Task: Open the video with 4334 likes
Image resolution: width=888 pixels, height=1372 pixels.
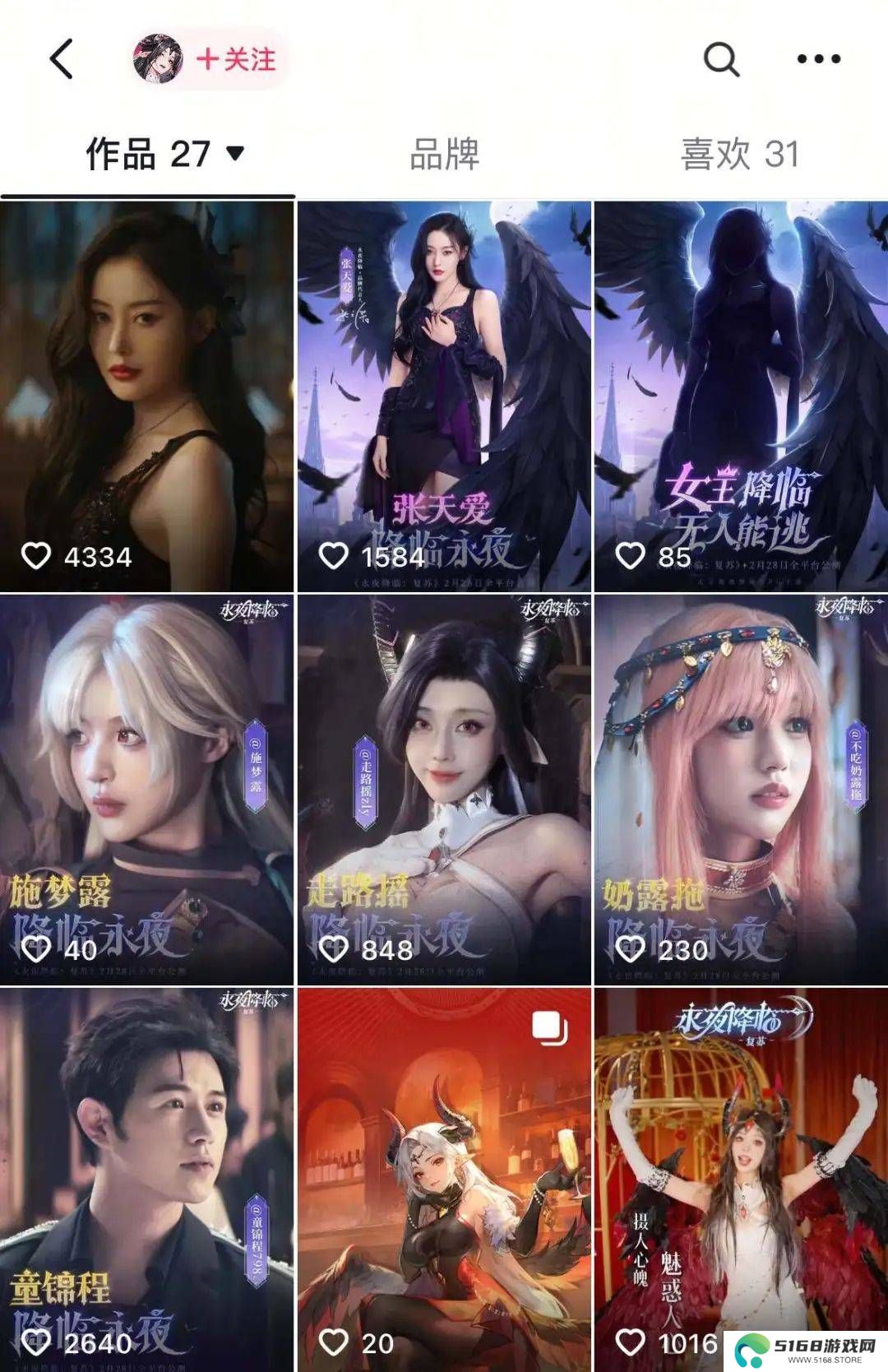Action: pos(146,395)
